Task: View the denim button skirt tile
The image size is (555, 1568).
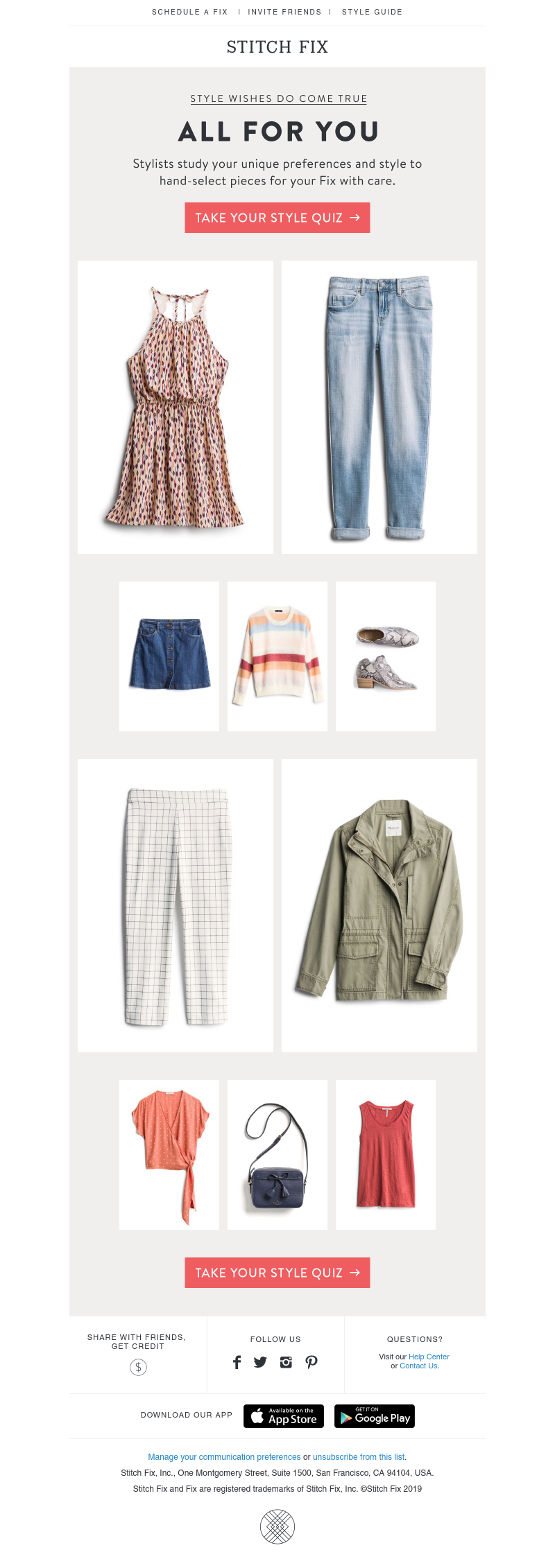Action: 169,656
